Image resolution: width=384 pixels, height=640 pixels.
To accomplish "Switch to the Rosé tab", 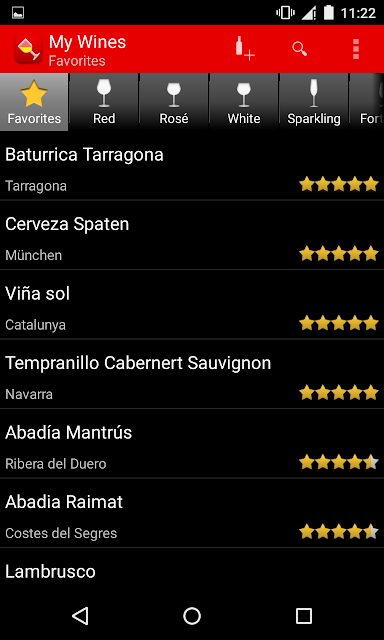I will click(174, 102).
